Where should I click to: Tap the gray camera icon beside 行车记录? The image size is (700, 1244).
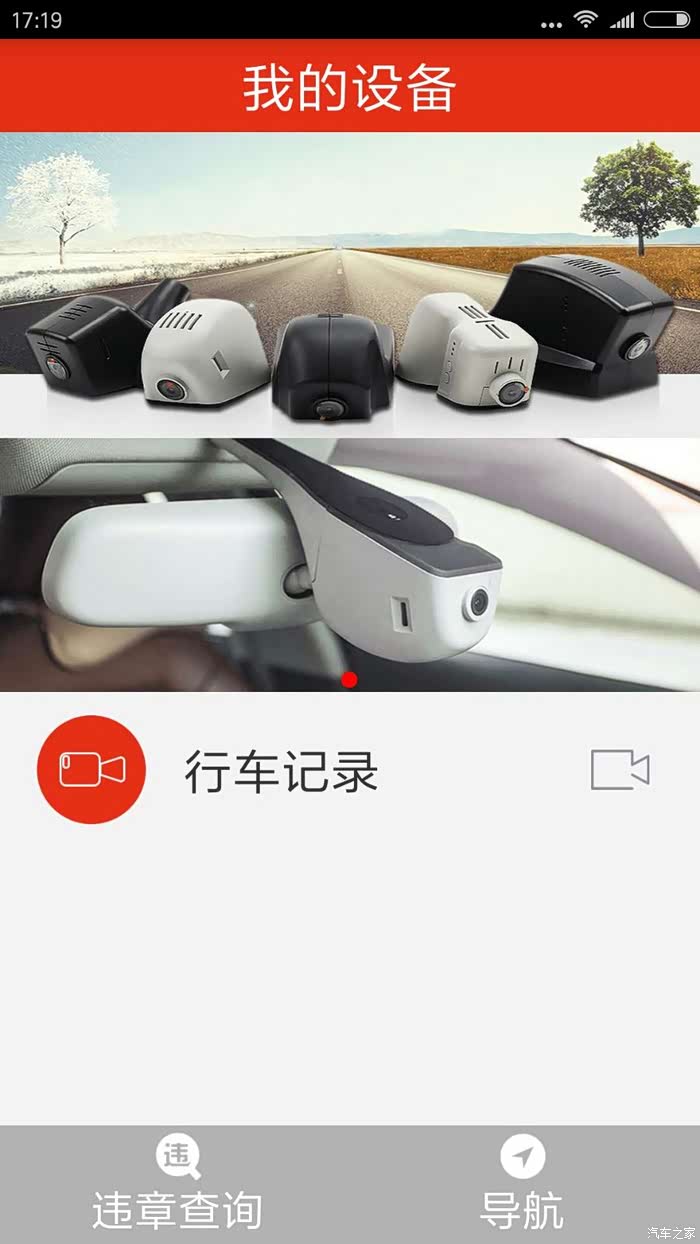click(x=620, y=770)
